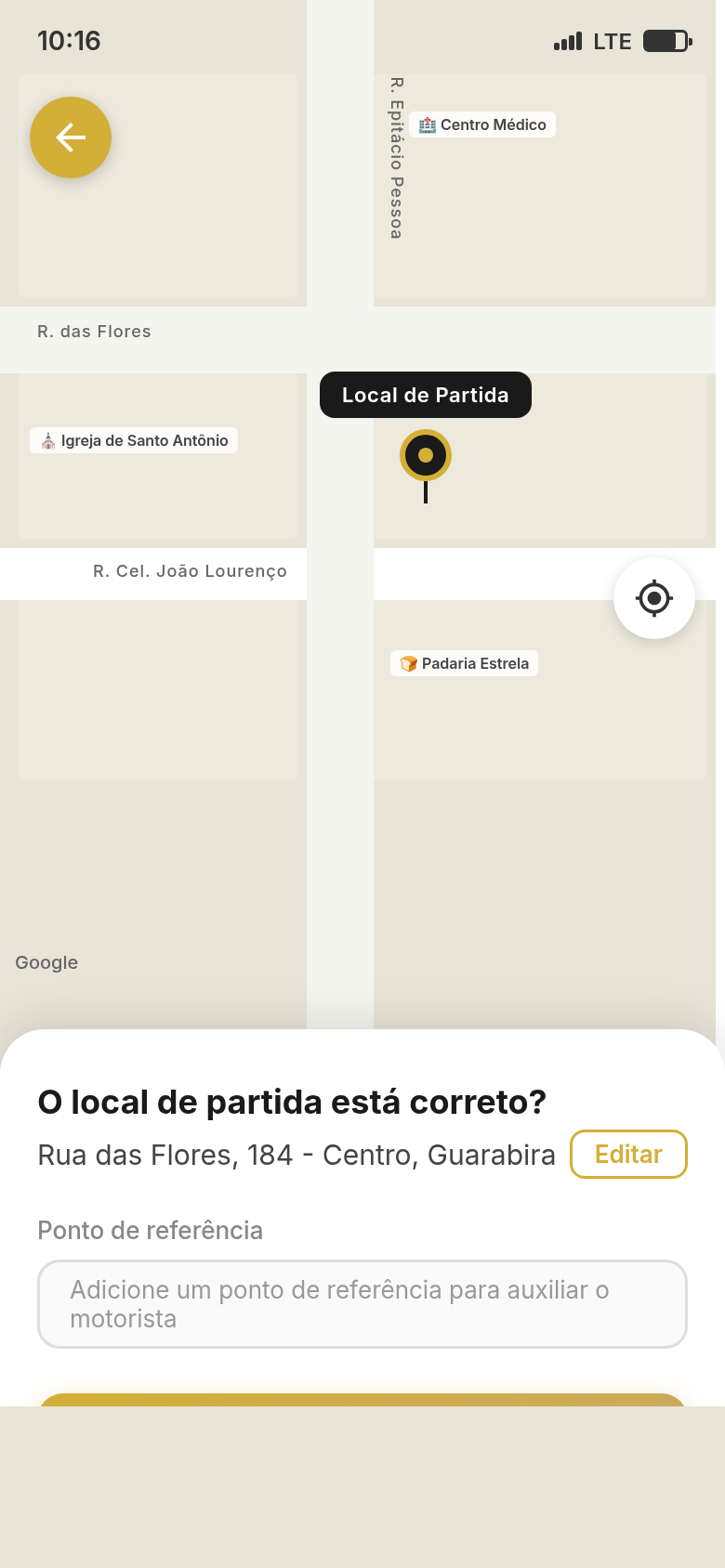Select the Local de Partida label bubble
Image resolution: width=725 pixels, height=1568 pixels.
(425, 394)
